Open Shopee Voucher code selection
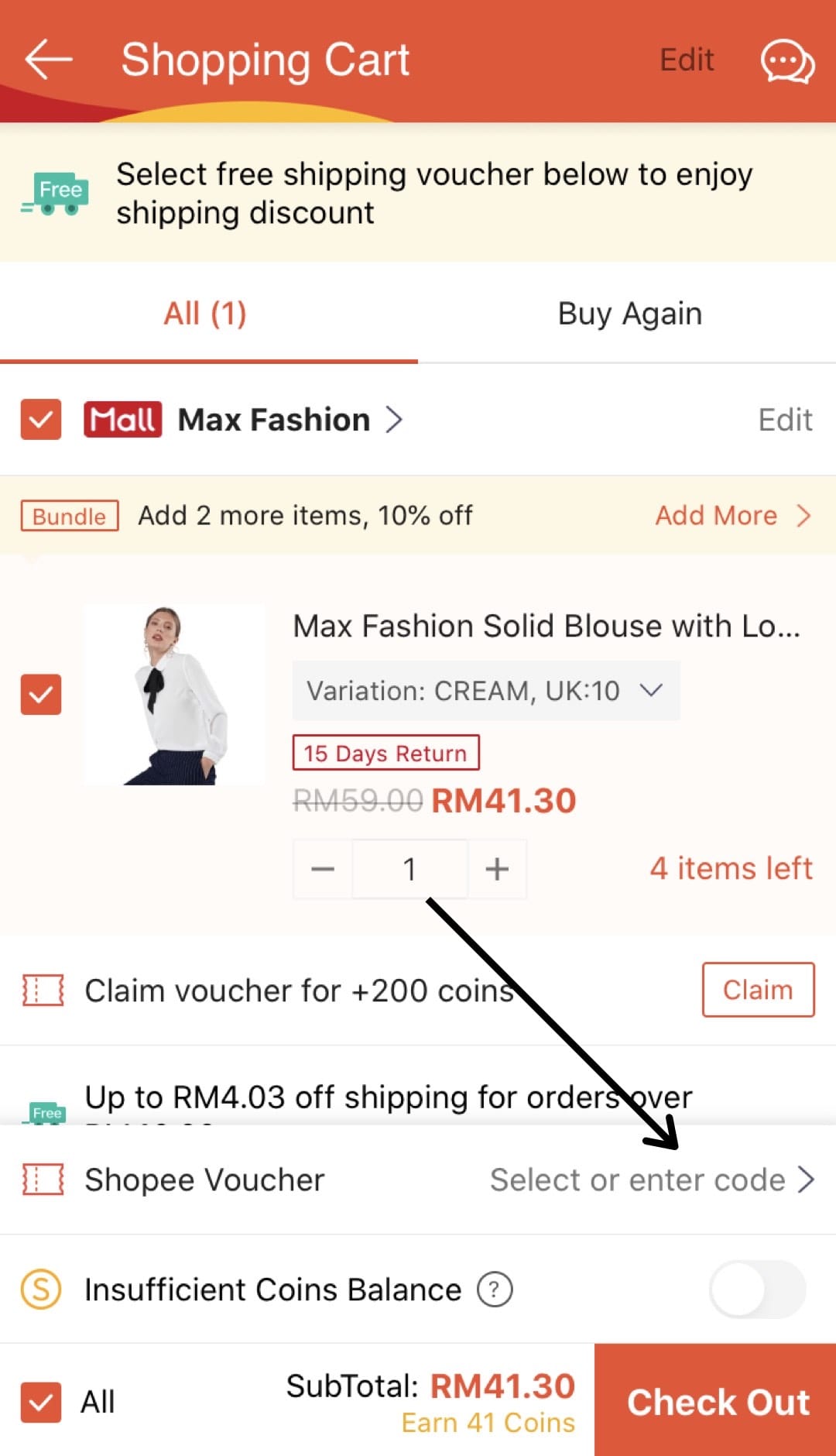The image size is (836, 1456). point(652,1180)
